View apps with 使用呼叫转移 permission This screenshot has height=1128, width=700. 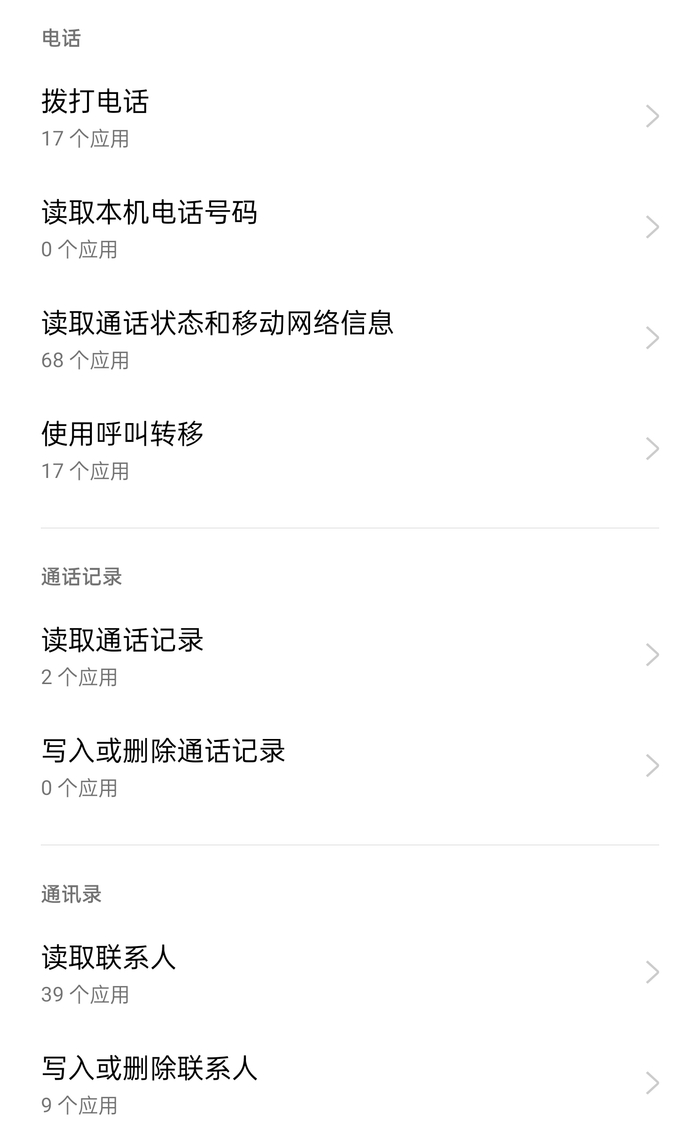[350, 451]
